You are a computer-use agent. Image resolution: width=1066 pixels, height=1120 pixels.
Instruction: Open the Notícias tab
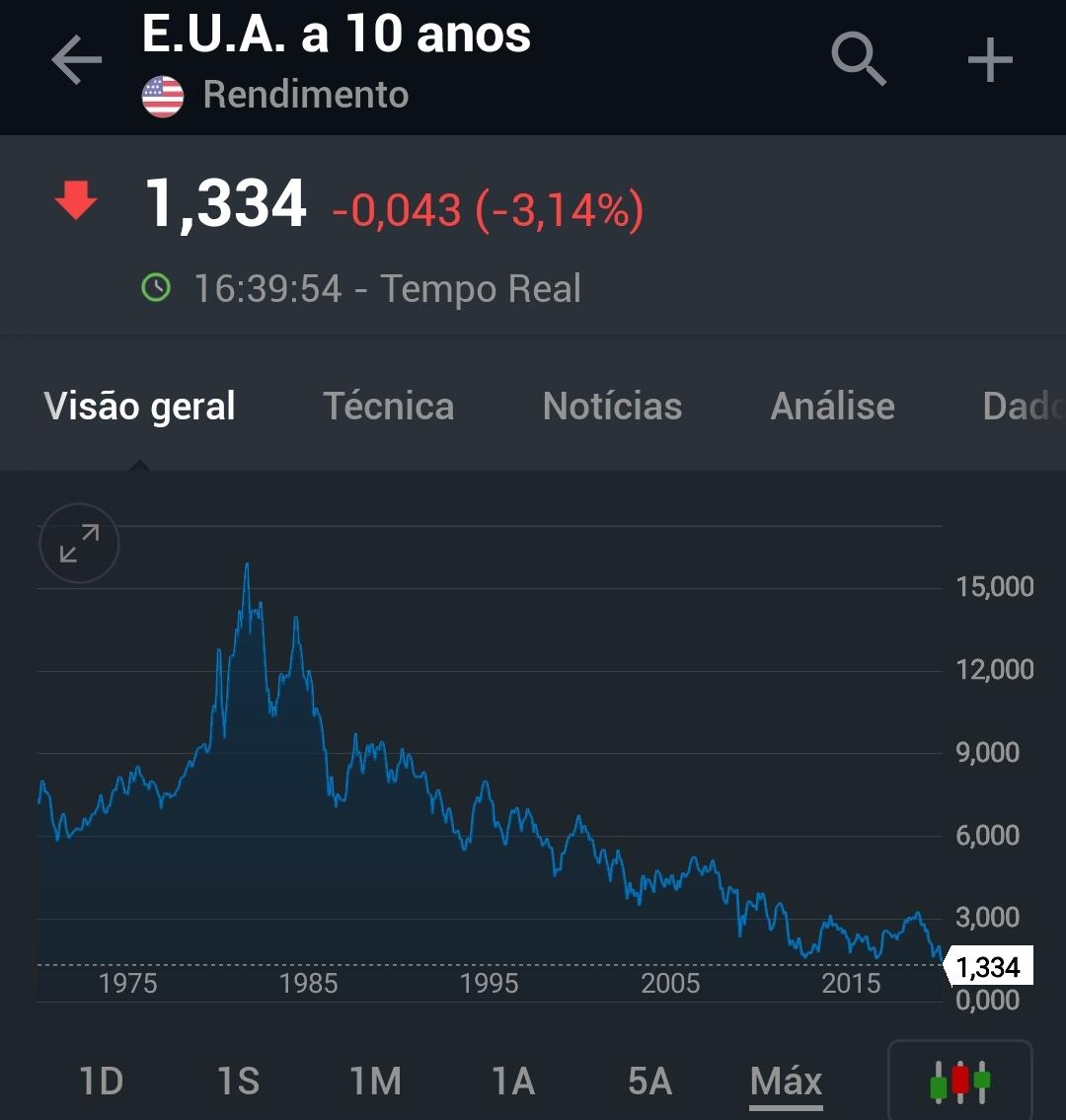612,407
